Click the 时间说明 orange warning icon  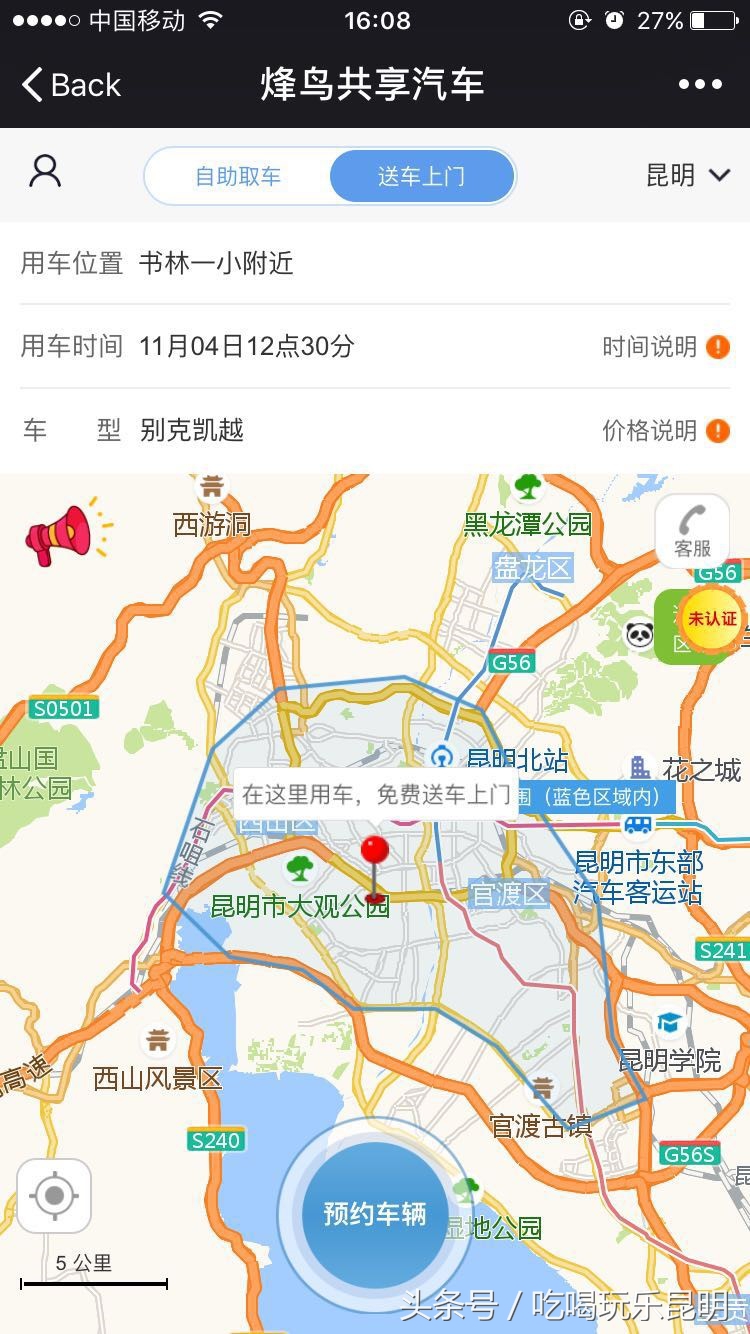coord(717,347)
